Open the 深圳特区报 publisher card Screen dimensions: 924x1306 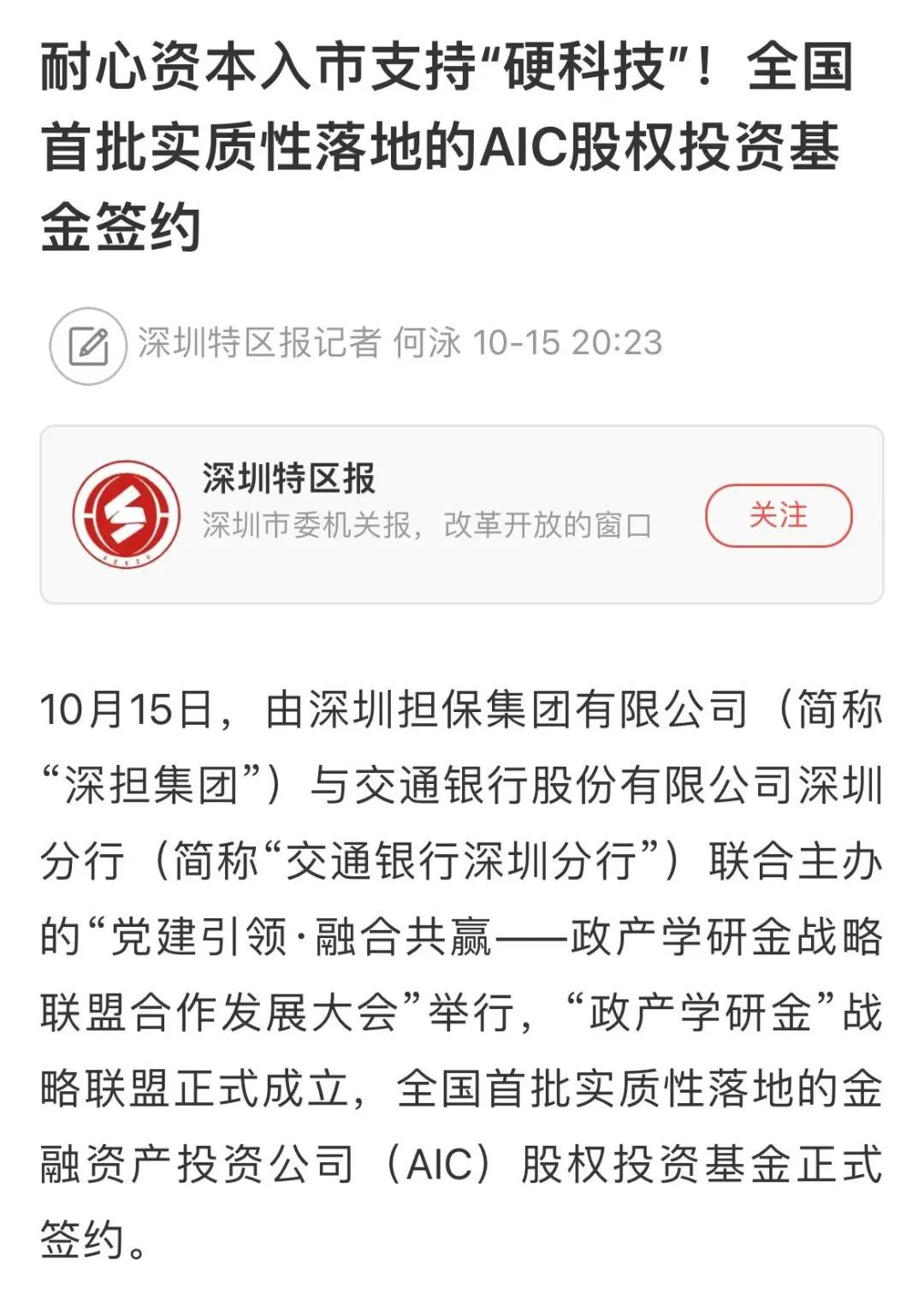[385, 513]
